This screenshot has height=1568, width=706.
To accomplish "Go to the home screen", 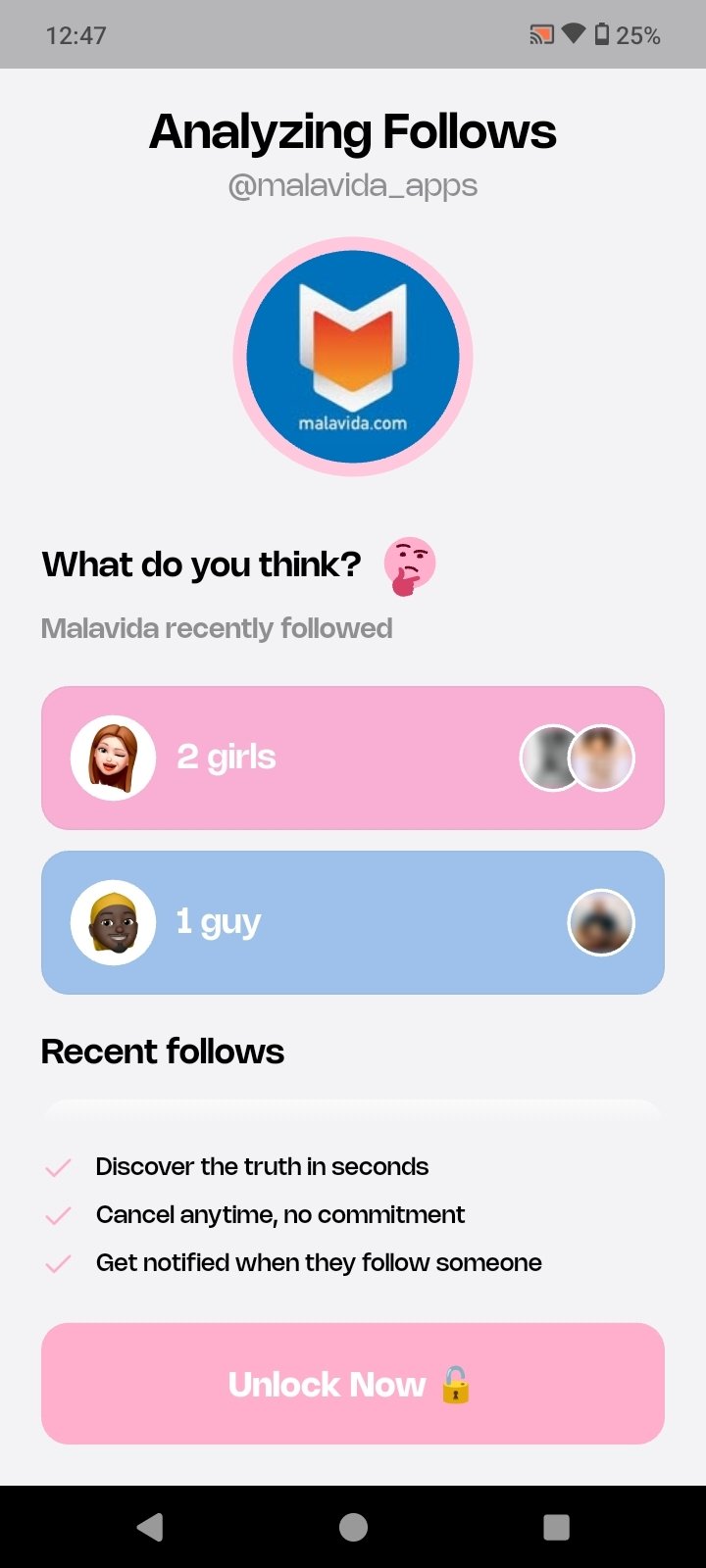I will [353, 1527].
